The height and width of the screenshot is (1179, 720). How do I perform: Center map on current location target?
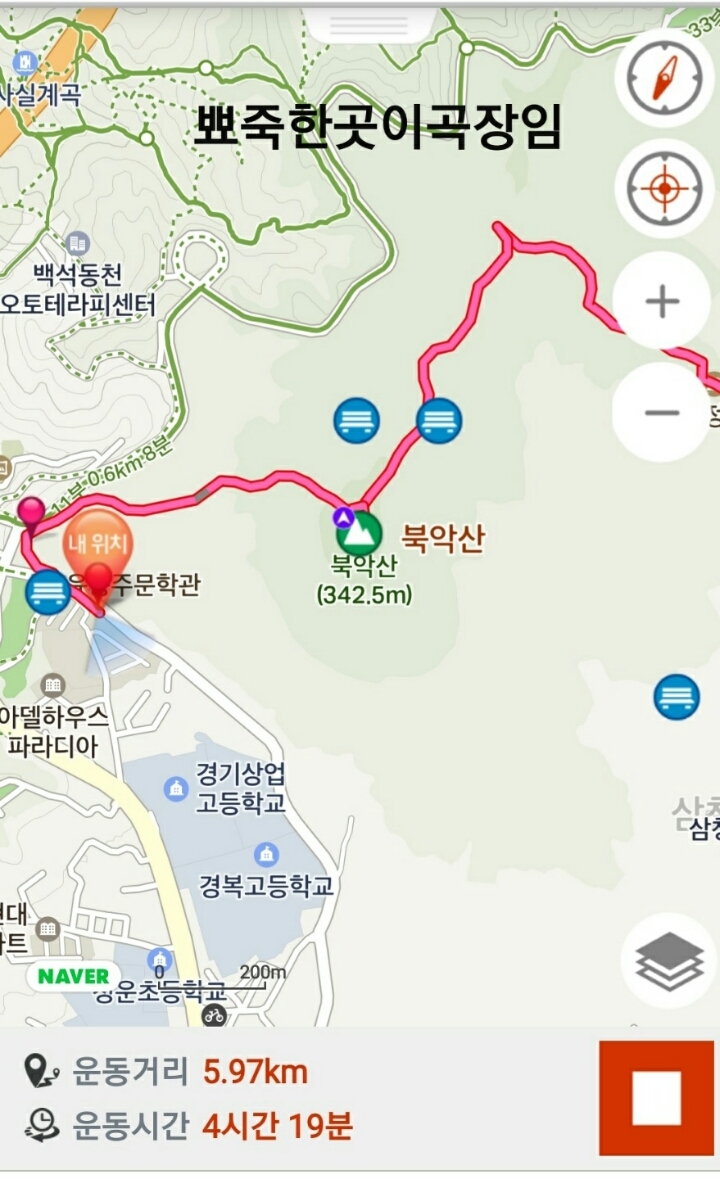pos(663,188)
